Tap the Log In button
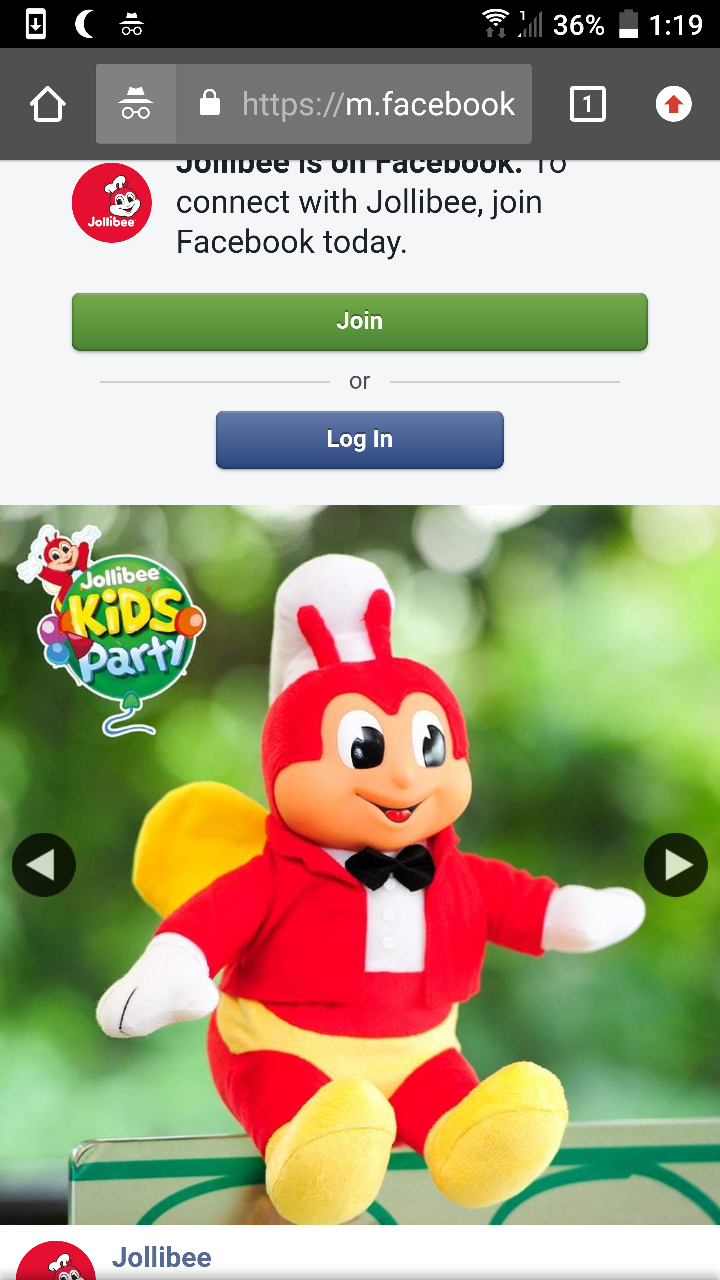 click(359, 439)
